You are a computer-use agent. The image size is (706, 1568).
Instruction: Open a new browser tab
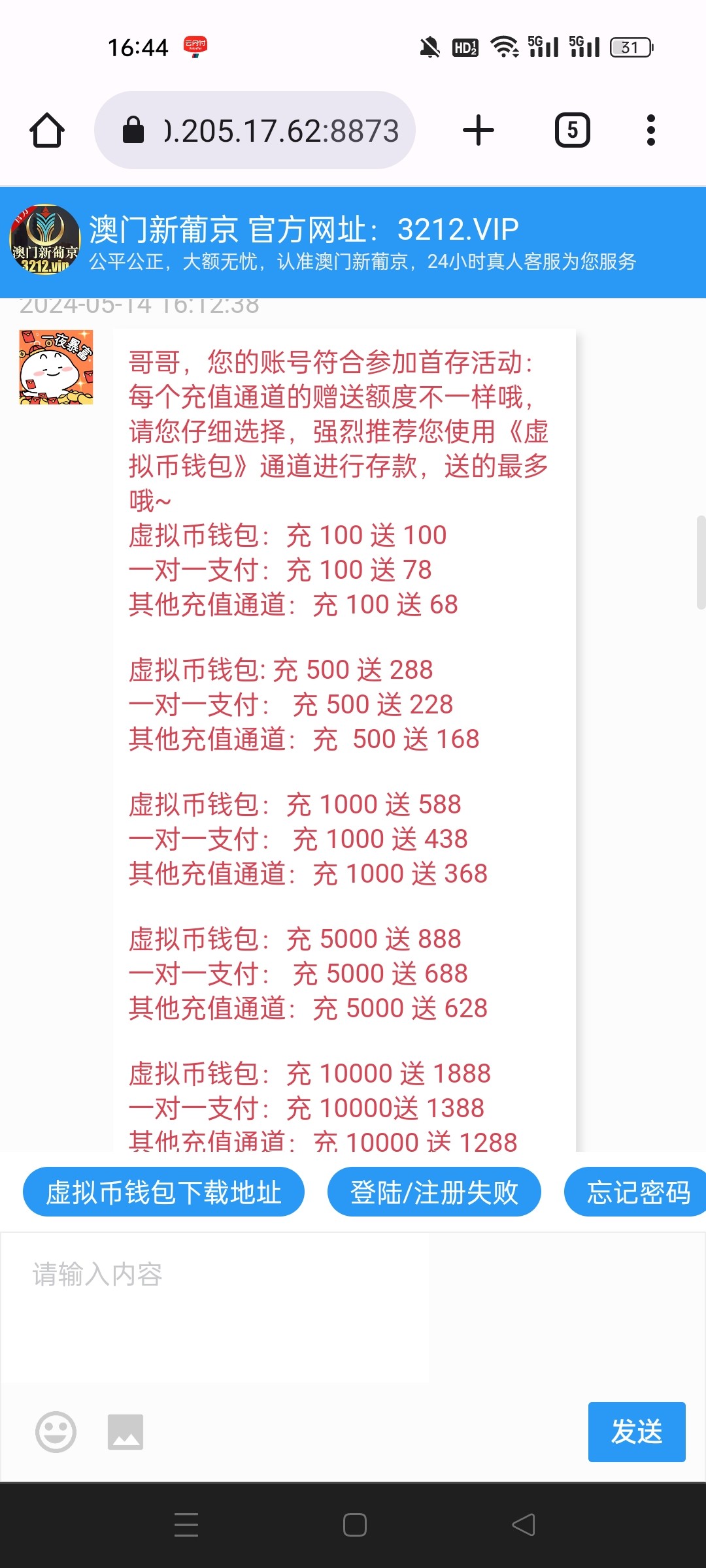479,130
